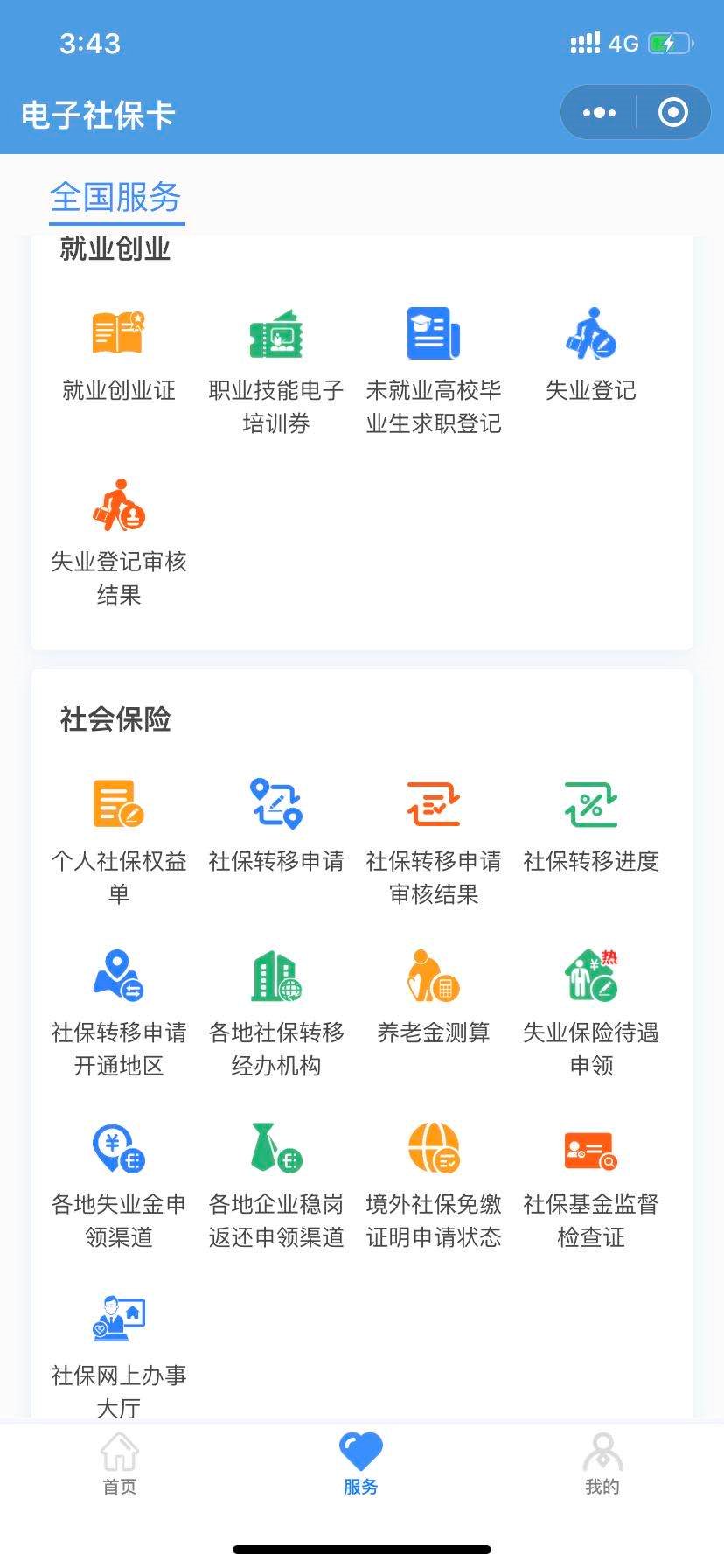
Task: Open 职业技能电子培训券
Action: tap(276, 369)
